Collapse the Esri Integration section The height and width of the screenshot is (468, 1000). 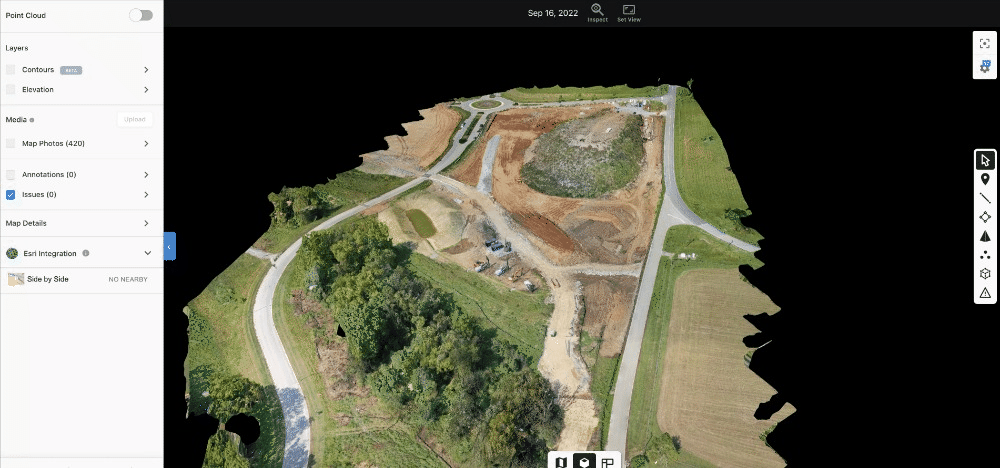pos(148,253)
